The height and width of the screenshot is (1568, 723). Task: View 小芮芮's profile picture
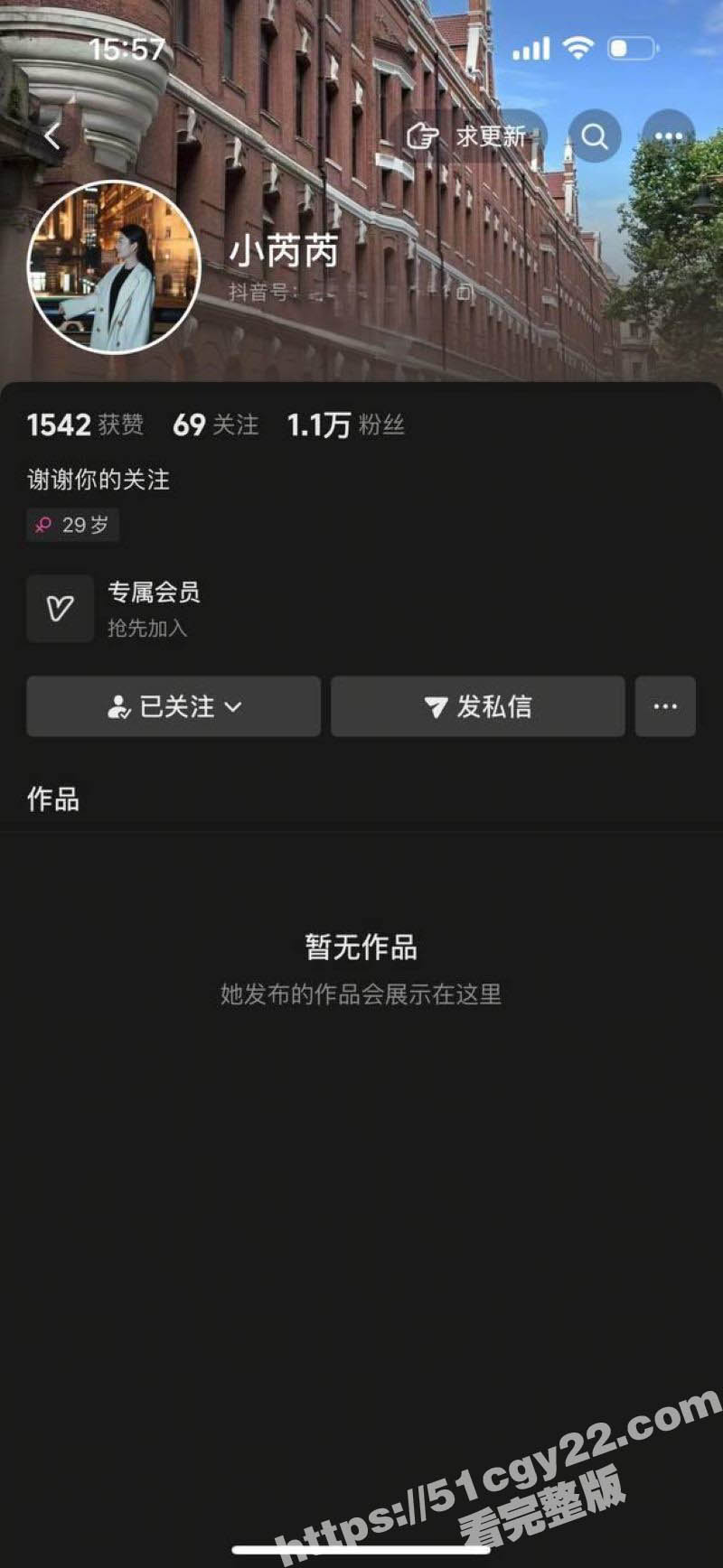pos(114,266)
